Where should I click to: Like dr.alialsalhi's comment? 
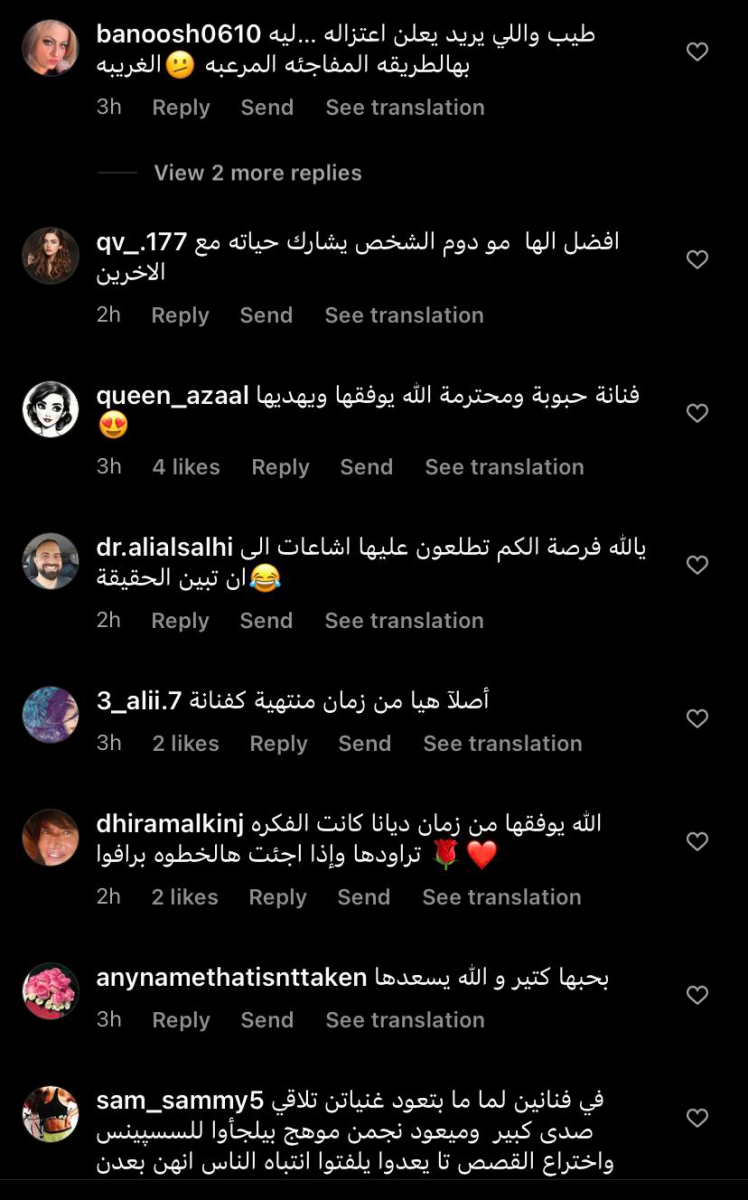tap(697, 566)
